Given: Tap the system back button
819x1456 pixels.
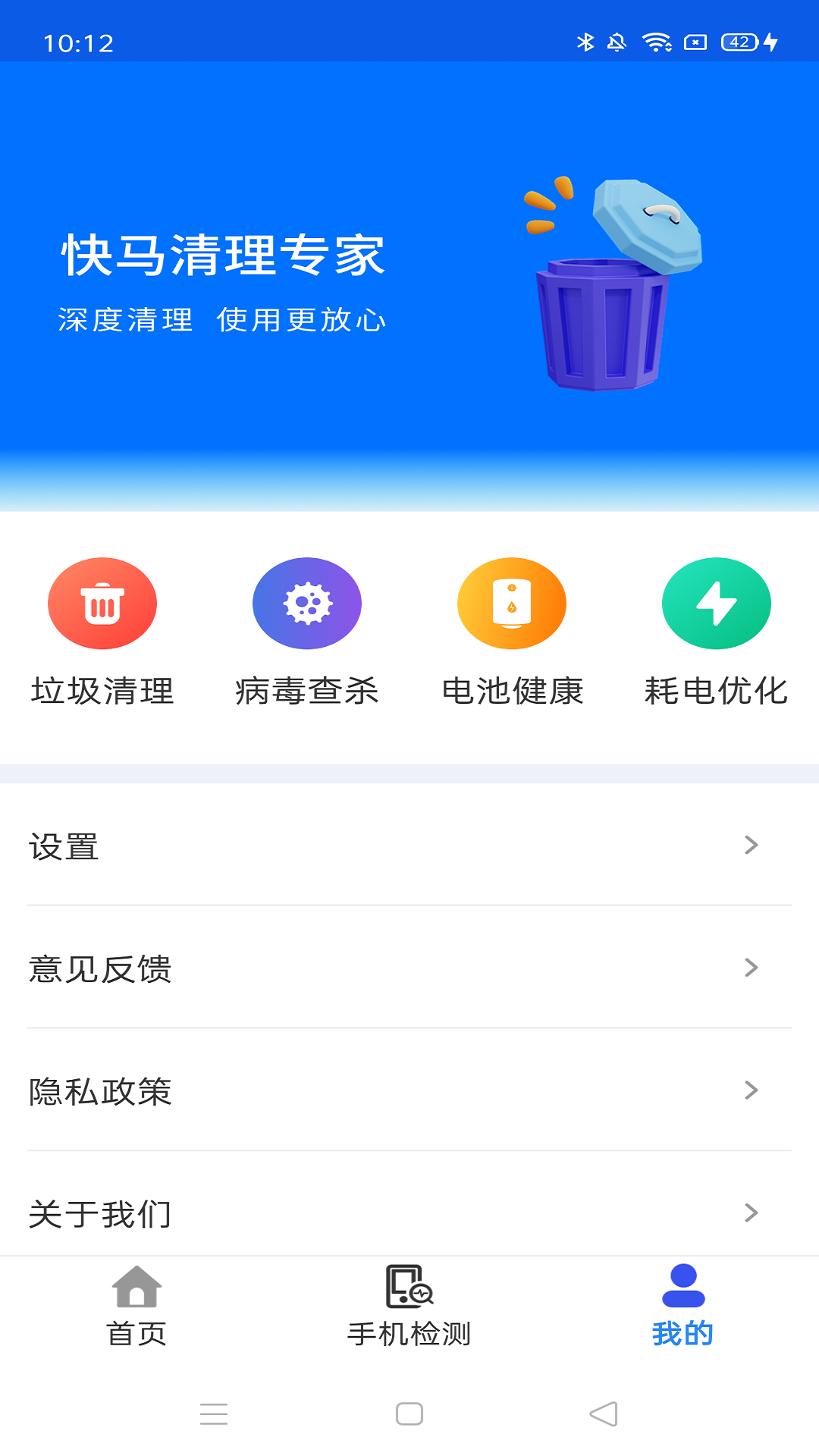Looking at the screenshot, I should pos(604,1414).
